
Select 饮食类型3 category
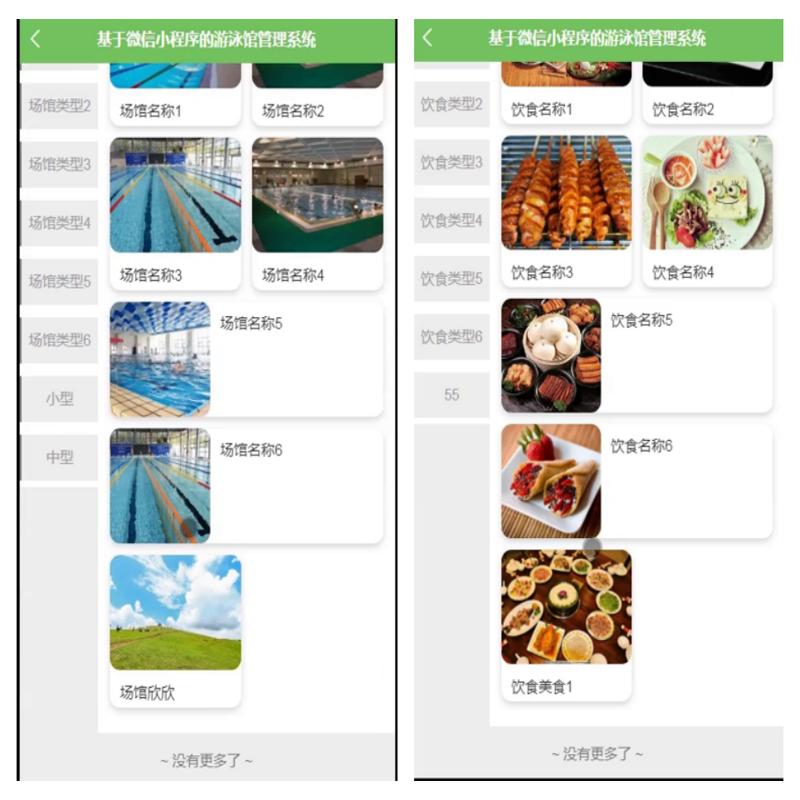pyautogui.click(x=451, y=162)
